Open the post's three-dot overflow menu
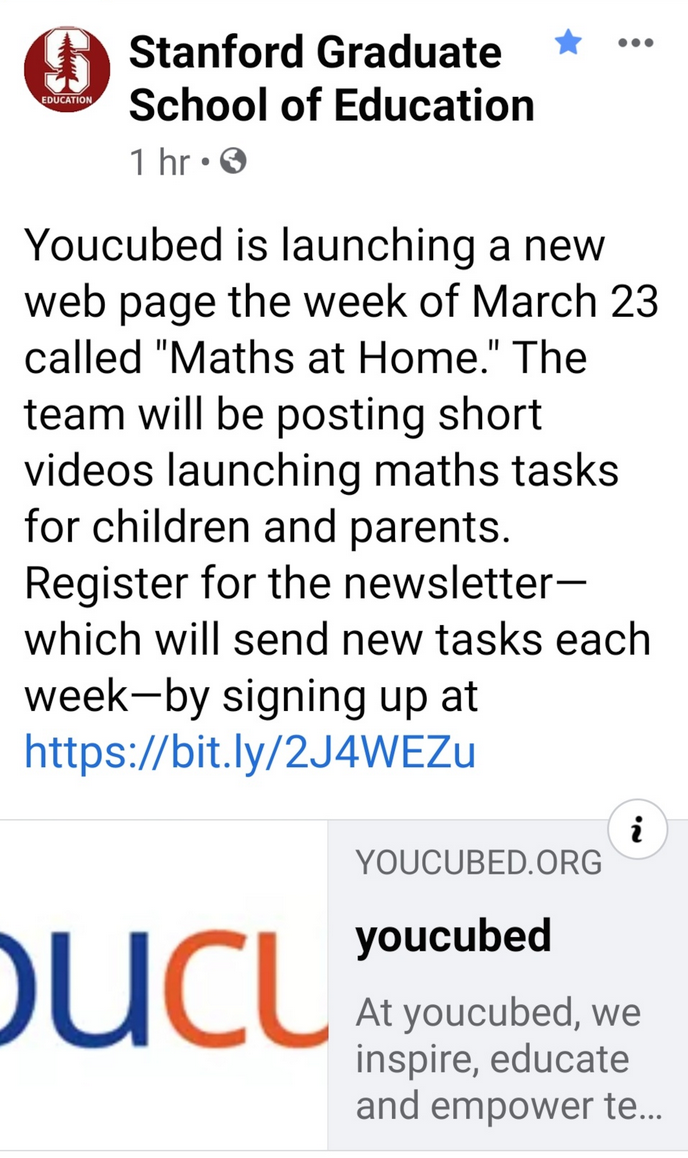688x1158 pixels. [x=635, y=43]
